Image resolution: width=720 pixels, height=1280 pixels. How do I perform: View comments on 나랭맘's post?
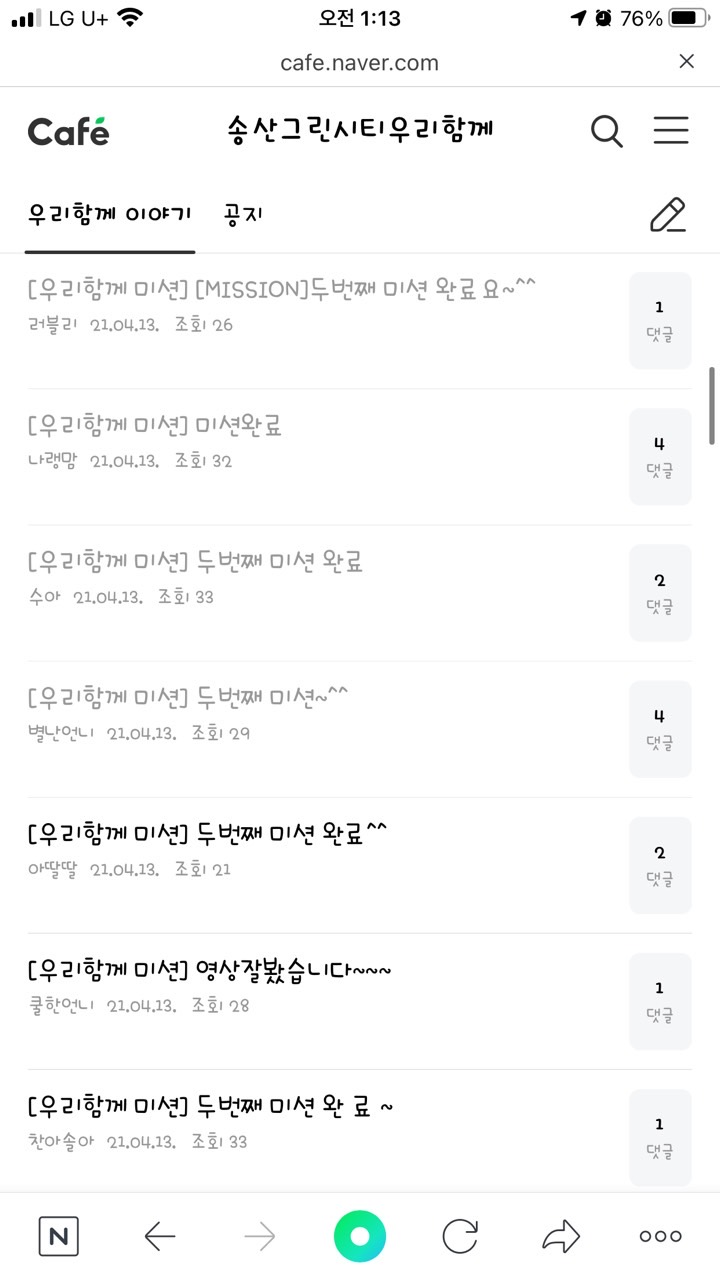click(x=659, y=456)
